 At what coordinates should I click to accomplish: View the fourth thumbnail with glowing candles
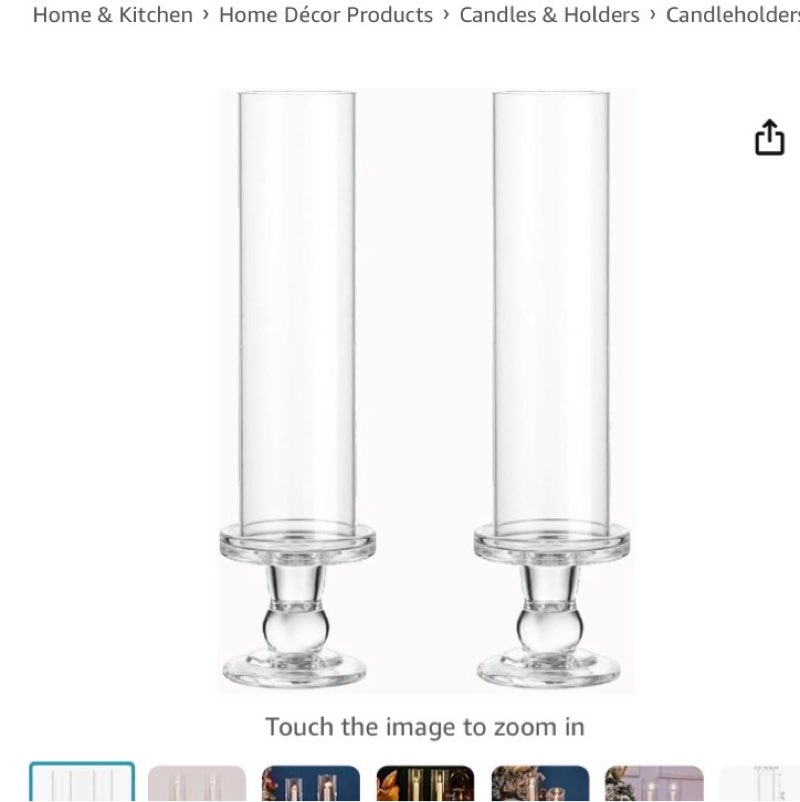425,784
